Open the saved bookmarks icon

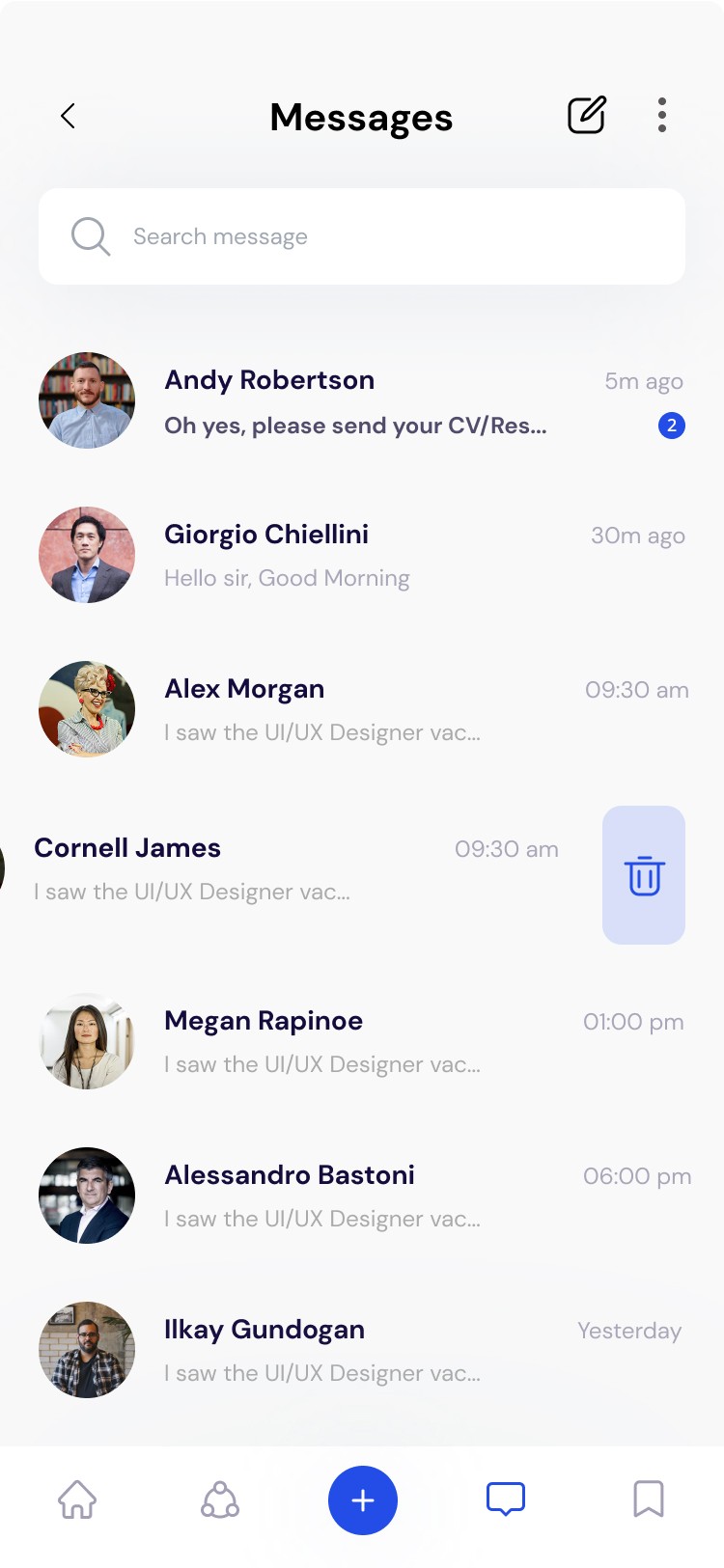(648, 1499)
